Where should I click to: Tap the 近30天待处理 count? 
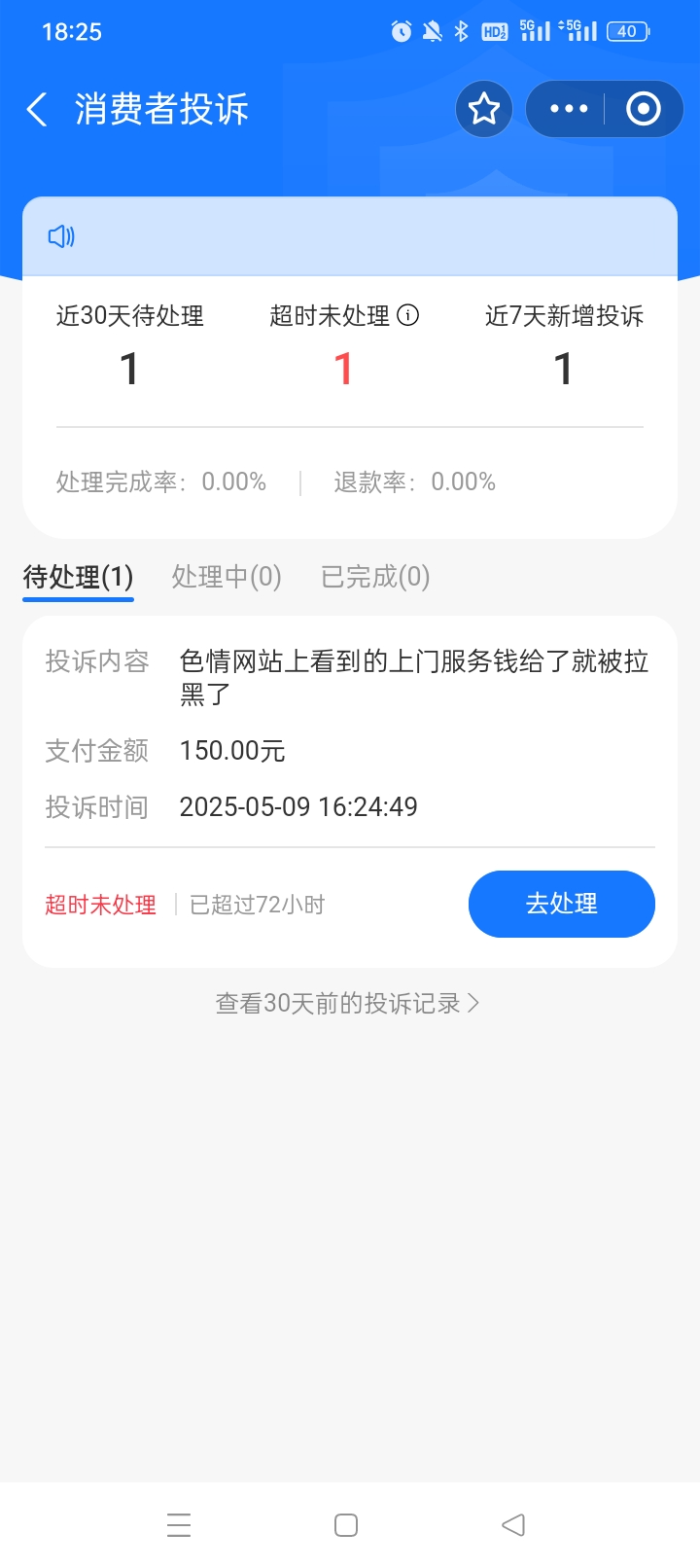[129, 370]
